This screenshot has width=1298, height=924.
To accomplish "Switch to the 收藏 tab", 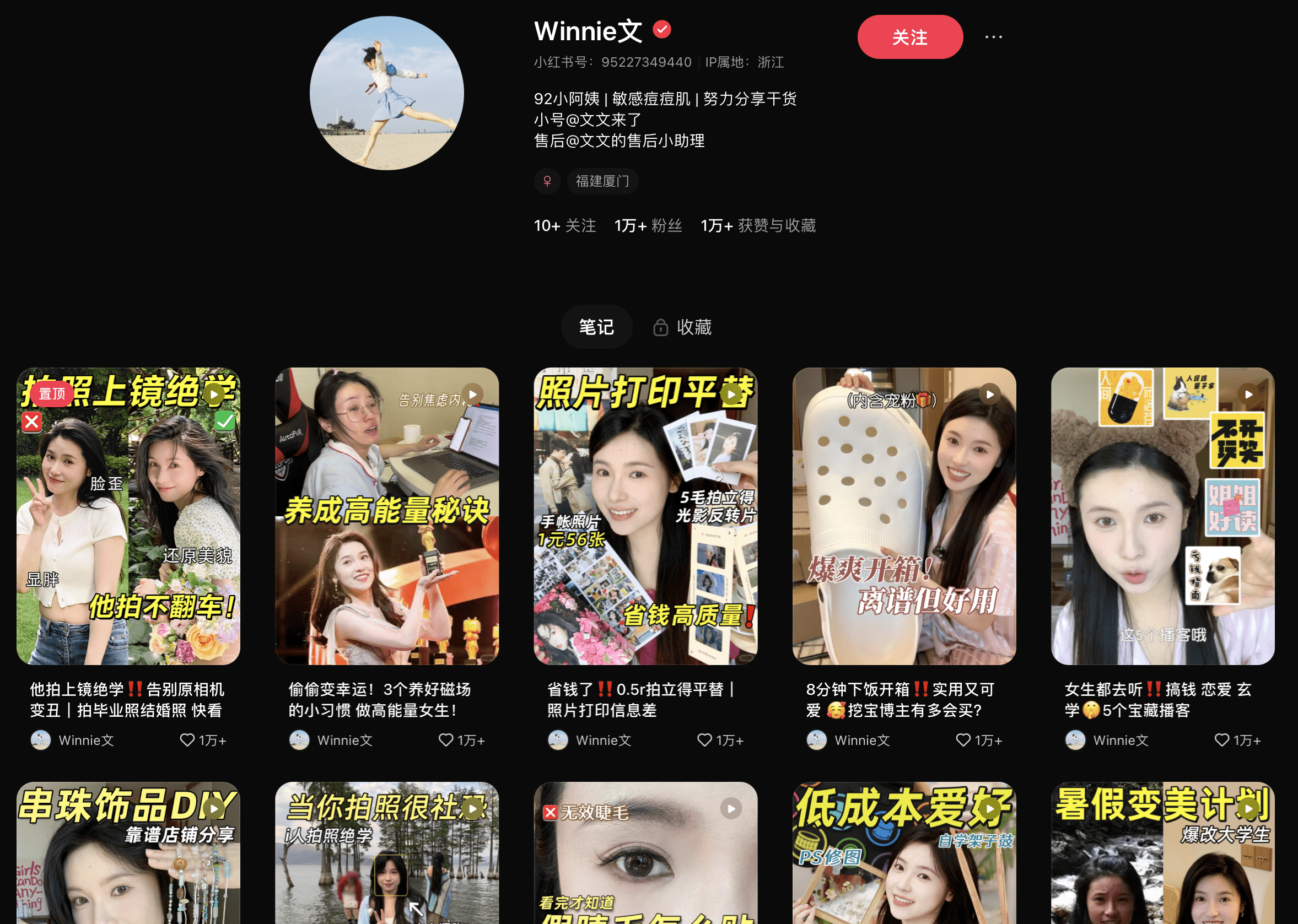I will (x=682, y=327).
